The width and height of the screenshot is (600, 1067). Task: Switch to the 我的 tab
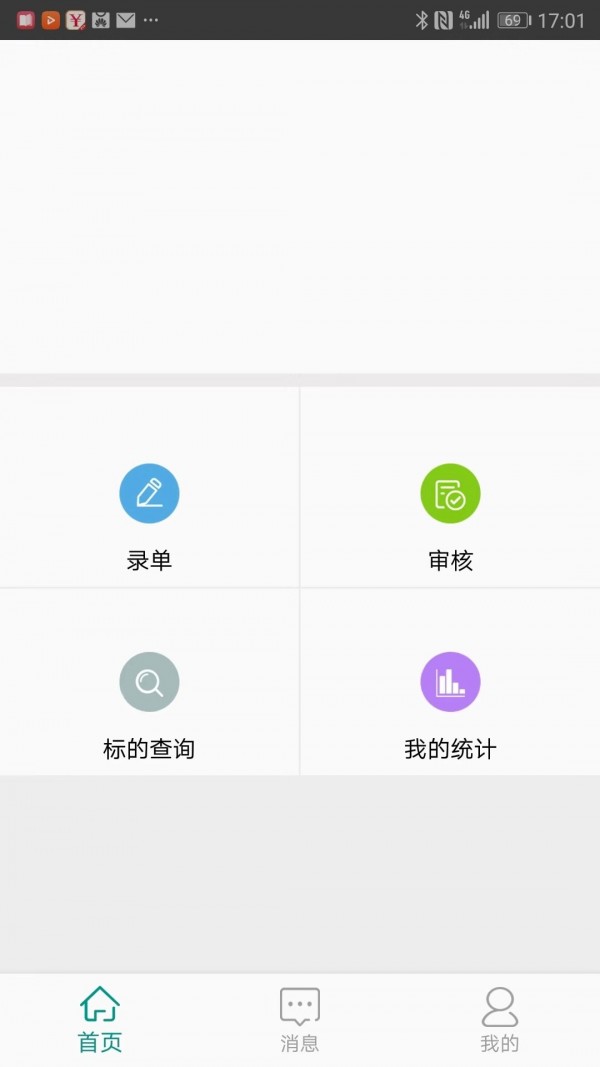pyautogui.click(x=500, y=1019)
